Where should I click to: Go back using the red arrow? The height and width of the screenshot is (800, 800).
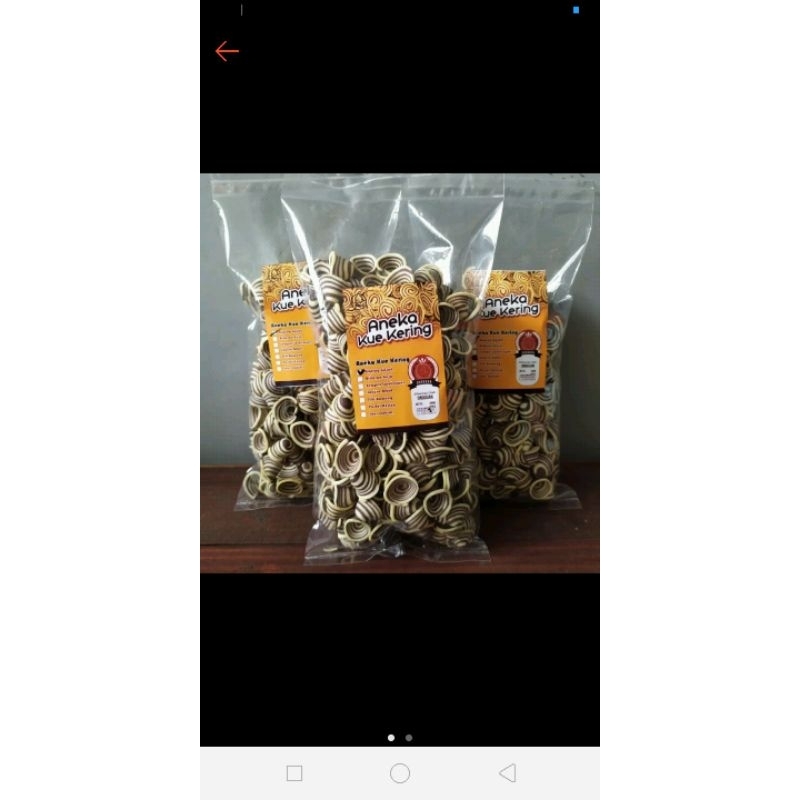point(227,52)
